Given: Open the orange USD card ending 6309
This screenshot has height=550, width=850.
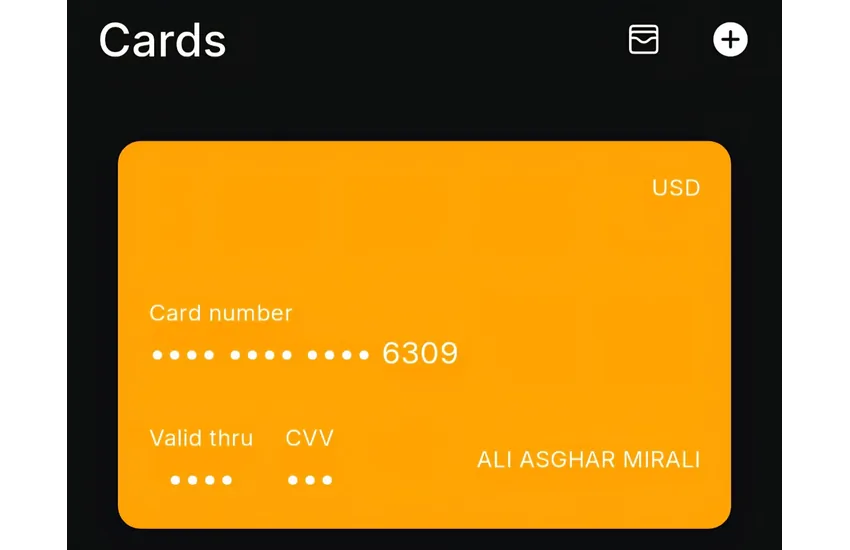Looking at the screenshot, I should (424, 334).
